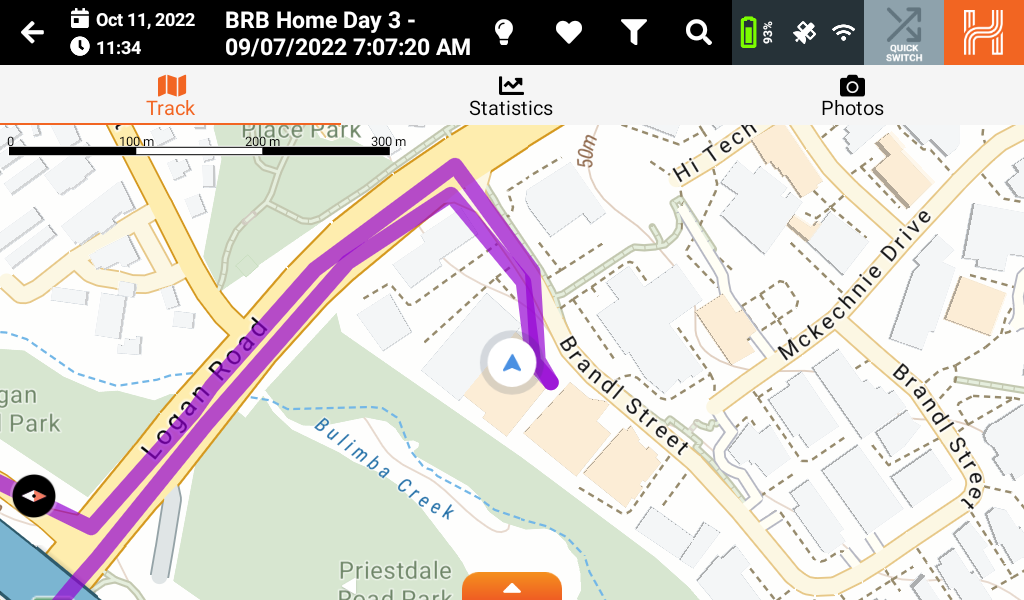This screenshot has width=1024, height=600.
Task: Open the lightbulb tips icon
Action: pyautogui.click(x=504, y=32)
